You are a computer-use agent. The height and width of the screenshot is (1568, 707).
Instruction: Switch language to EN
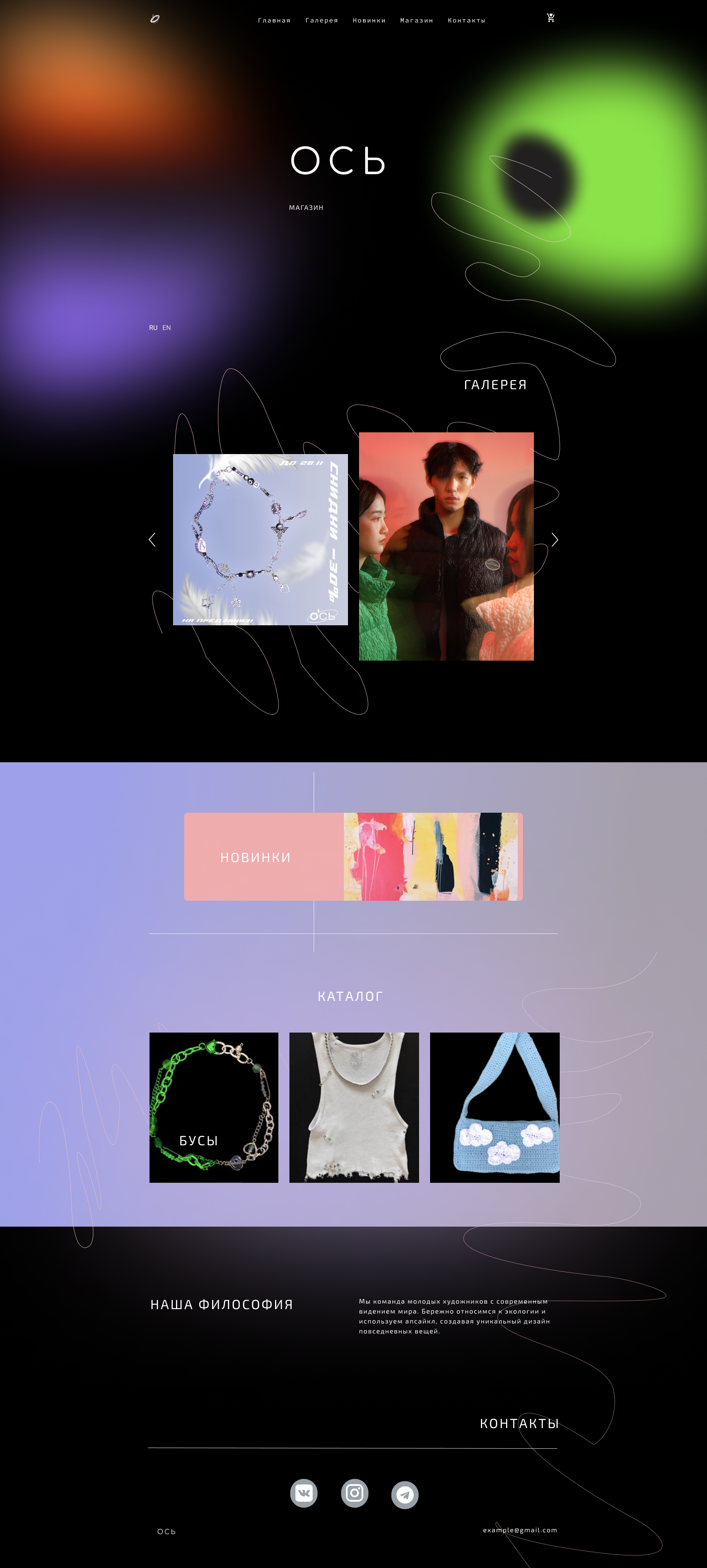click(x=166, y=327)
